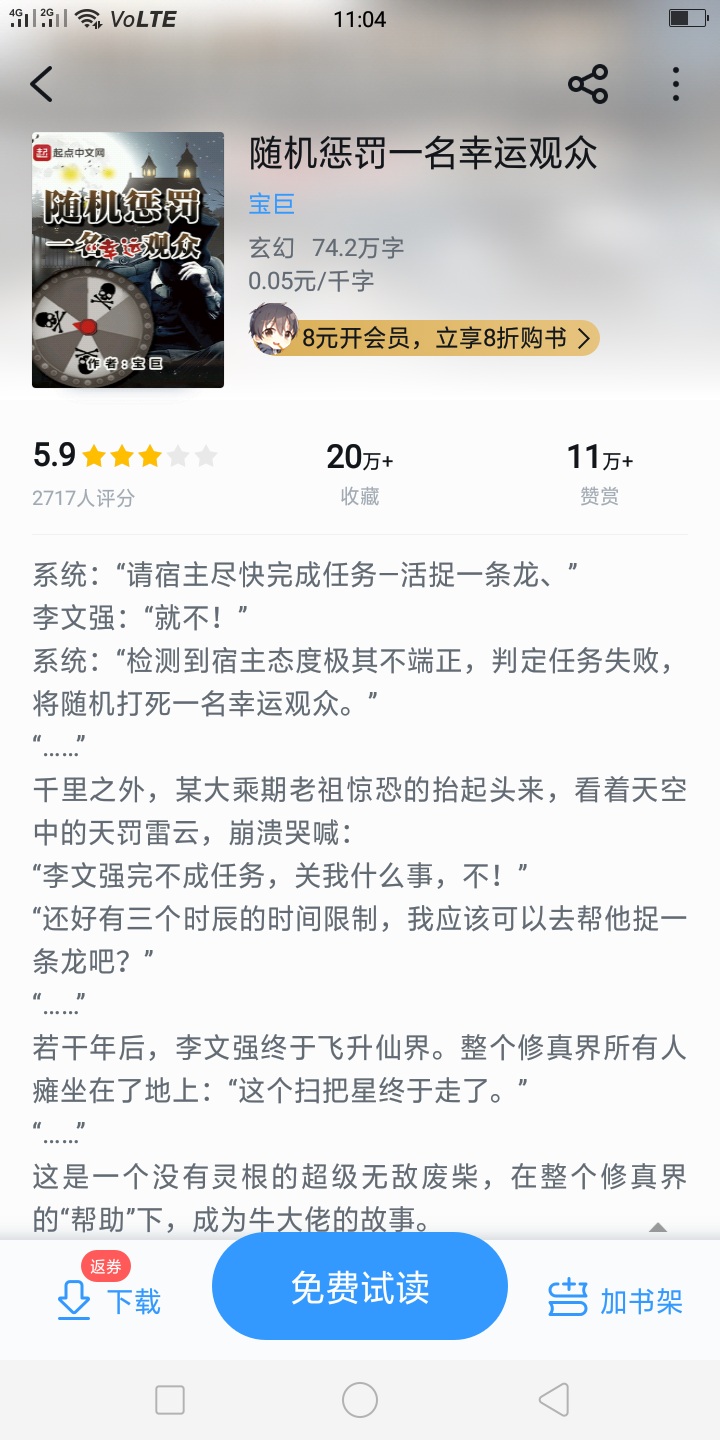Collapse the synopsis with the small arrow
Screen dimensions: 720x1440
click(x=657, y=1227)
